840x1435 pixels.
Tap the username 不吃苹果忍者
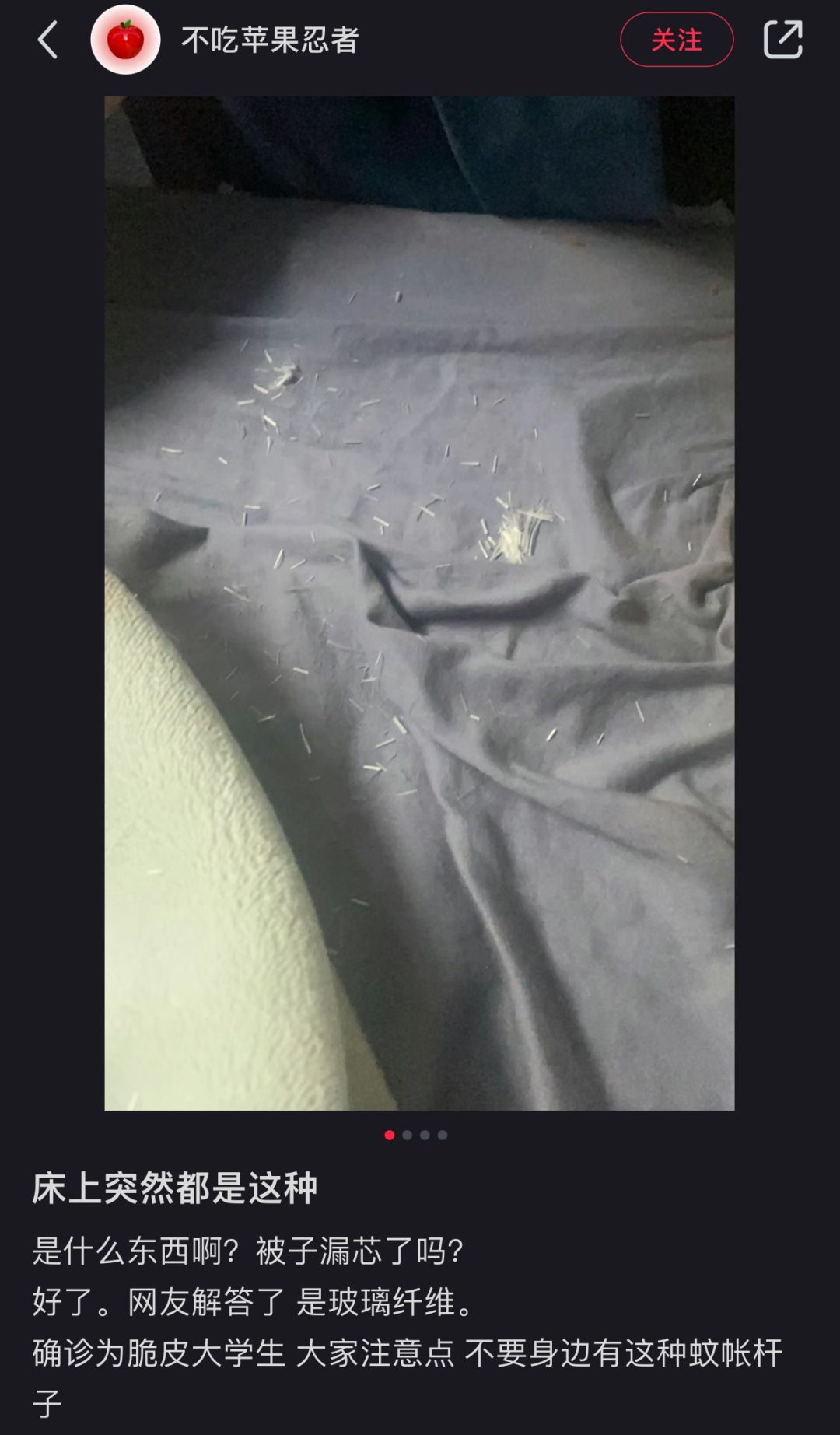coord(270,40)
